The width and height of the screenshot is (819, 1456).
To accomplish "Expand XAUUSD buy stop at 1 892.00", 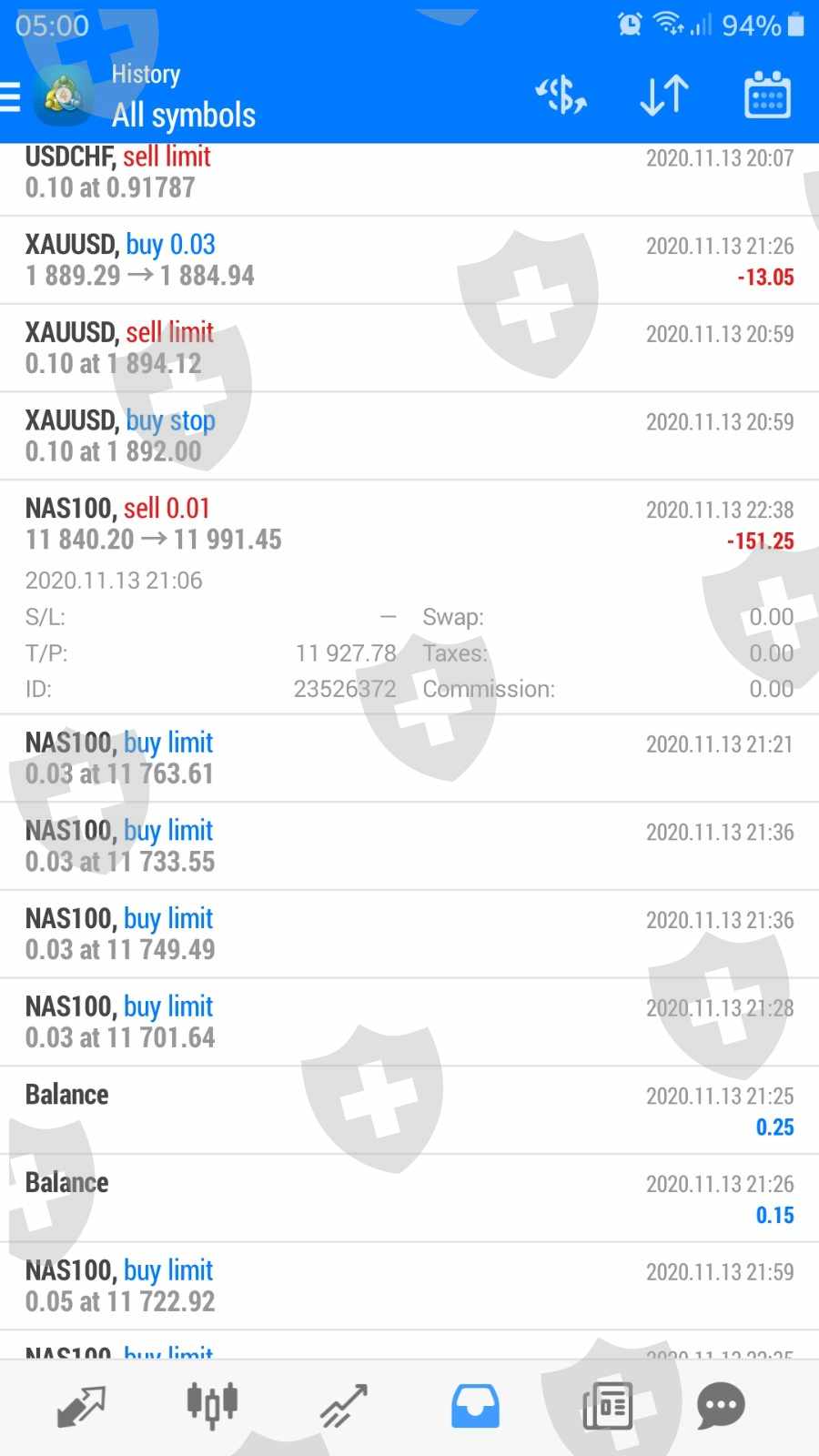I will [x=409, y=436].
